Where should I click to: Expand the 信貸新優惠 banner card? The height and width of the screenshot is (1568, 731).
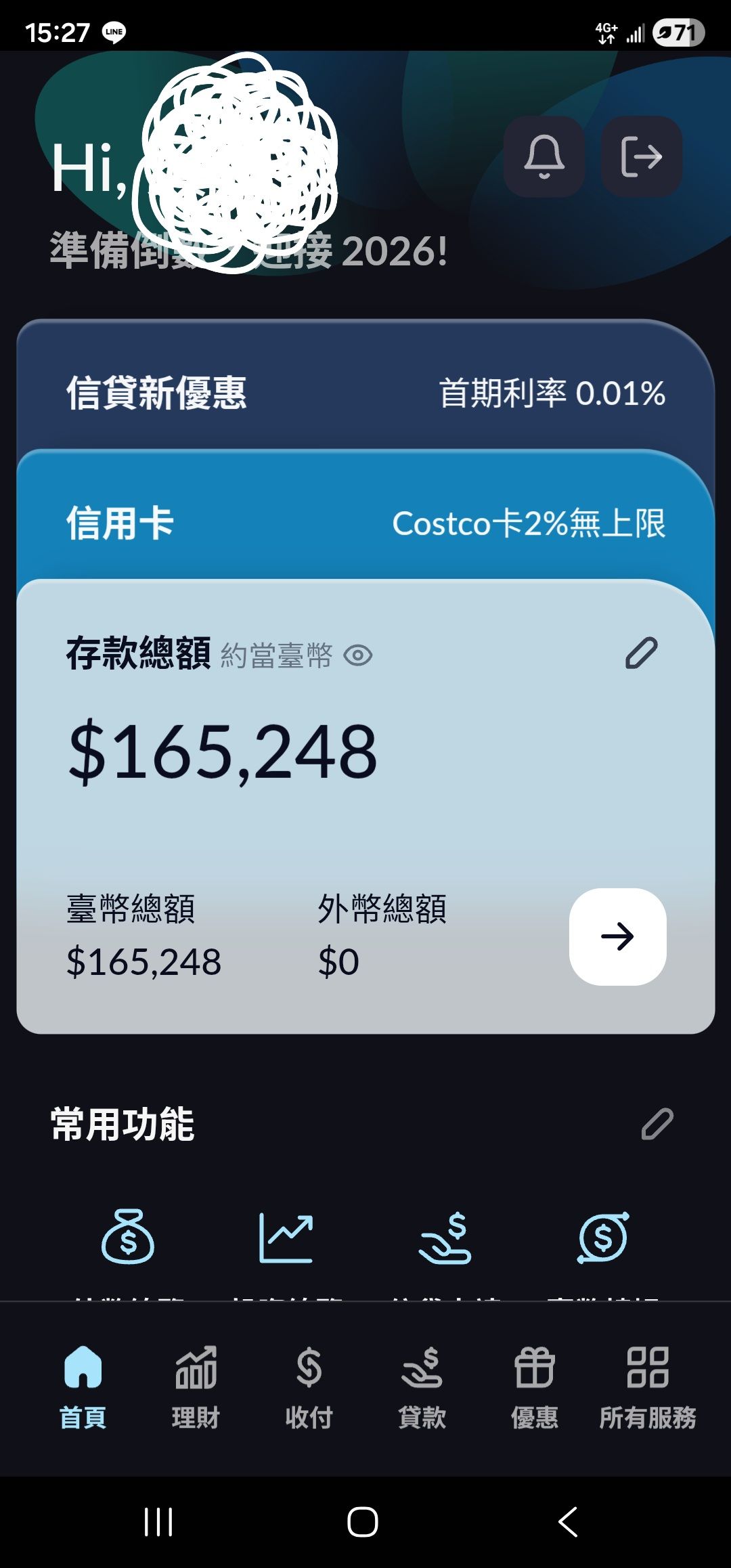coord(365,393)
